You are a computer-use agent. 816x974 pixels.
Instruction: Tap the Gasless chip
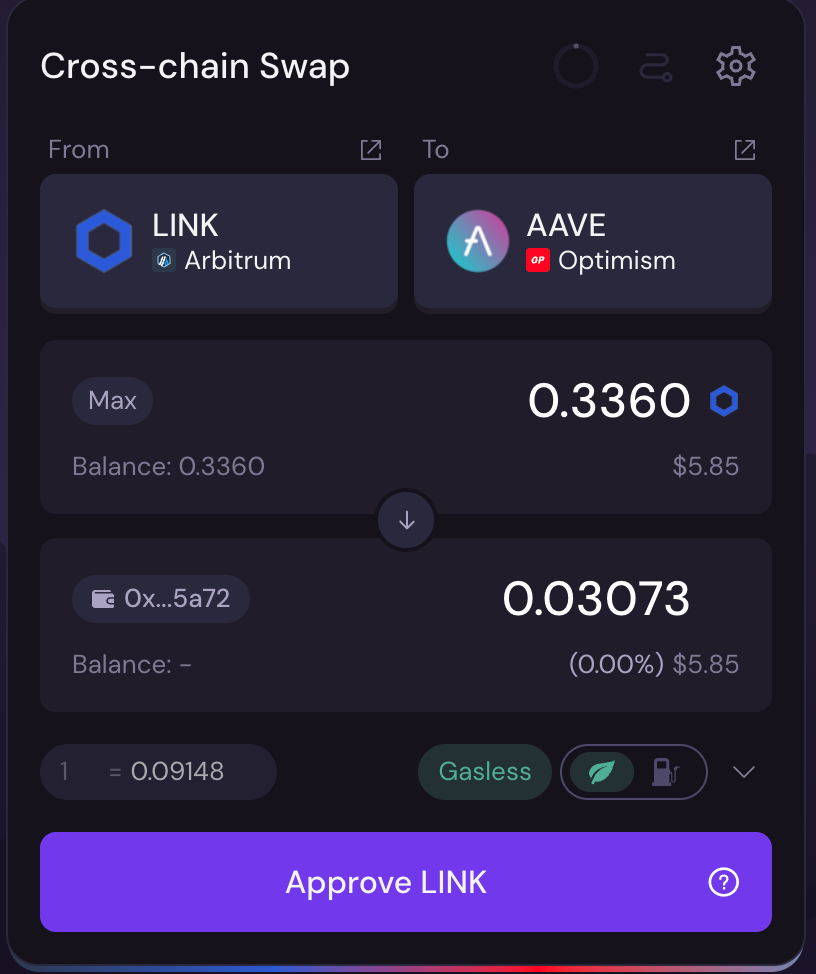(x=485, y=772)
